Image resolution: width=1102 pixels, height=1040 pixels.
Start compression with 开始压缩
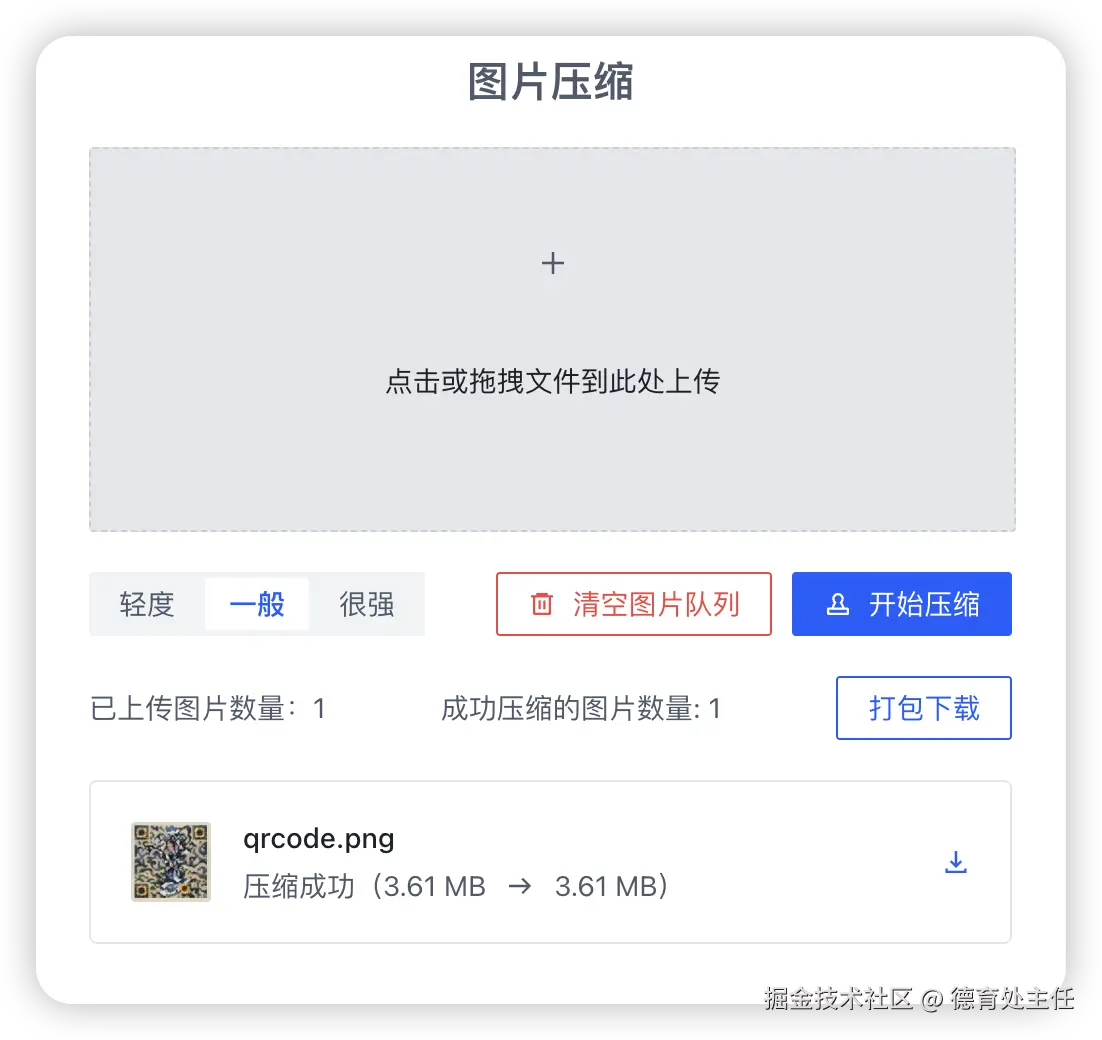pyautogui.click(x=902, y=604)
